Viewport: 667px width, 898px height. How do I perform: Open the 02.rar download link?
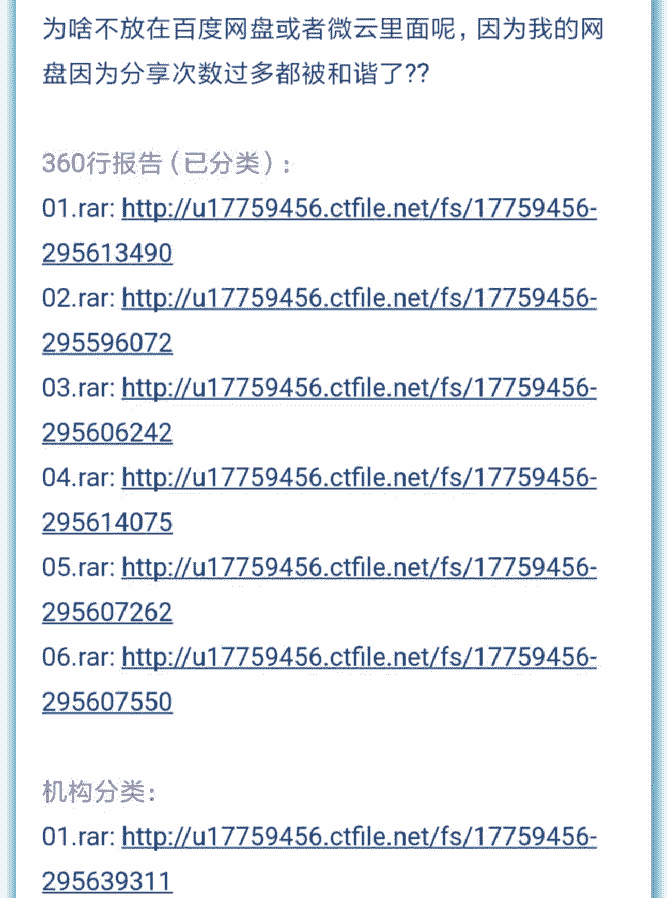[x=359, y=298]
